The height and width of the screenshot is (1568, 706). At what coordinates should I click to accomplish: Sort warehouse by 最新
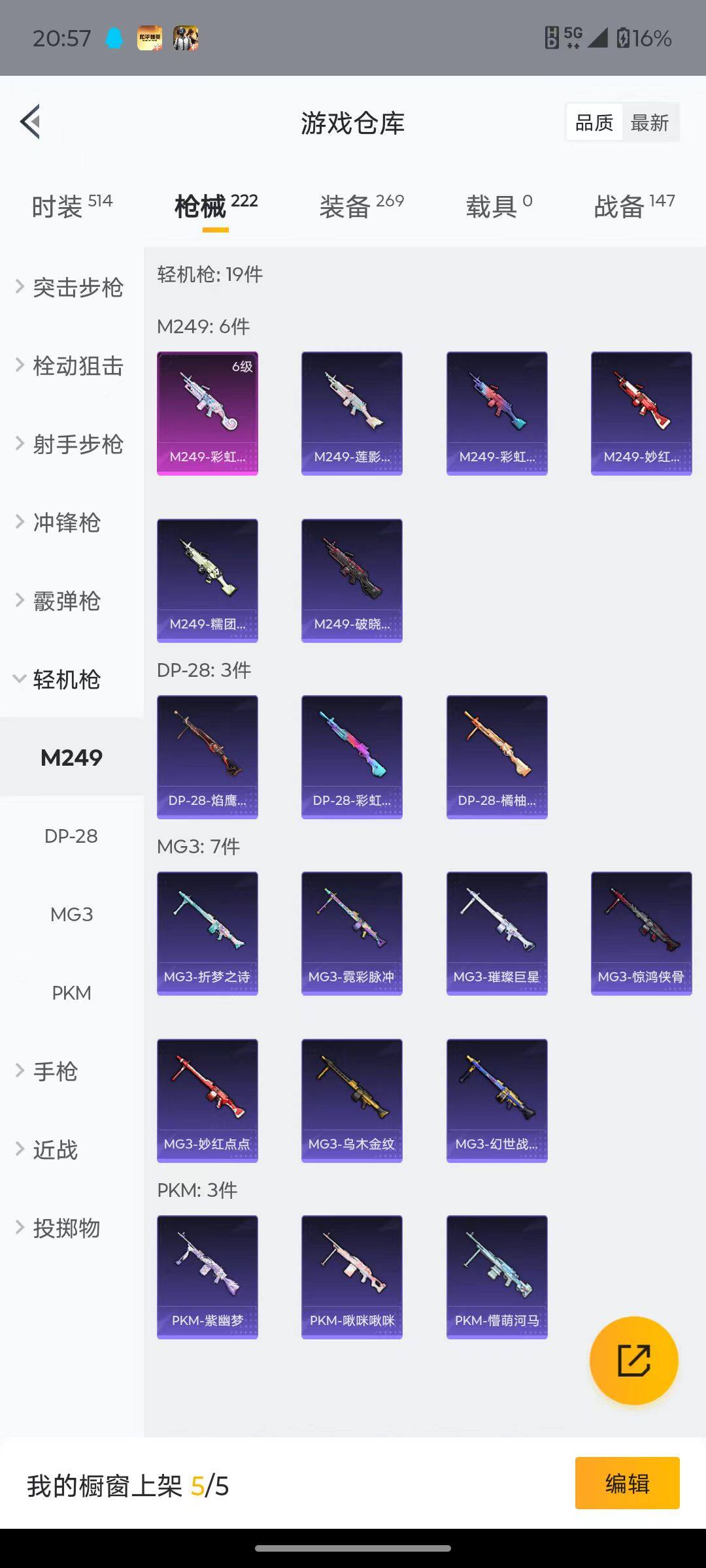click(649, 123)
